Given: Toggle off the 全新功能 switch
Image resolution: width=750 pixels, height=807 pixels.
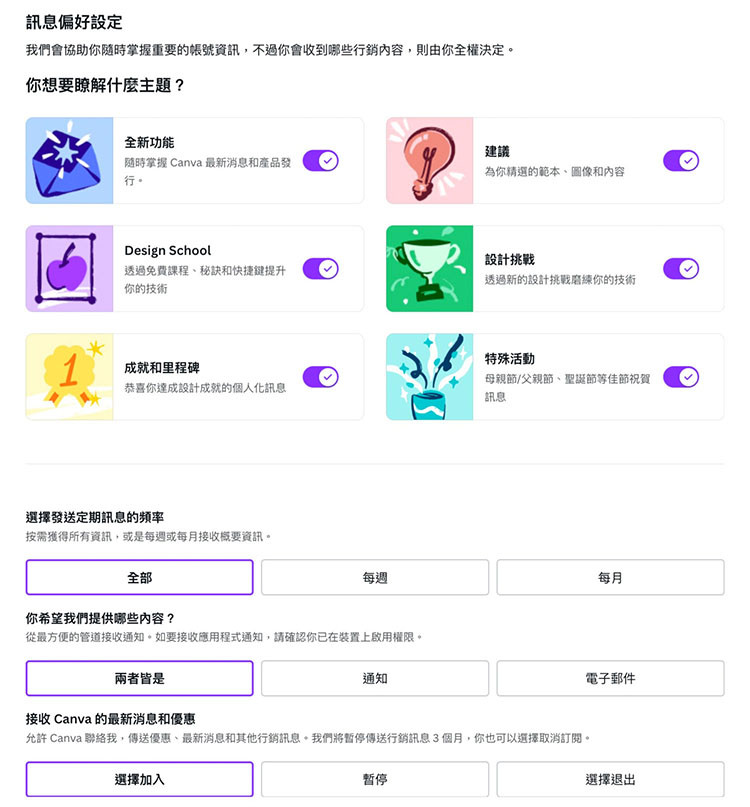Looking at the screenshot, I should coord(321,160).
